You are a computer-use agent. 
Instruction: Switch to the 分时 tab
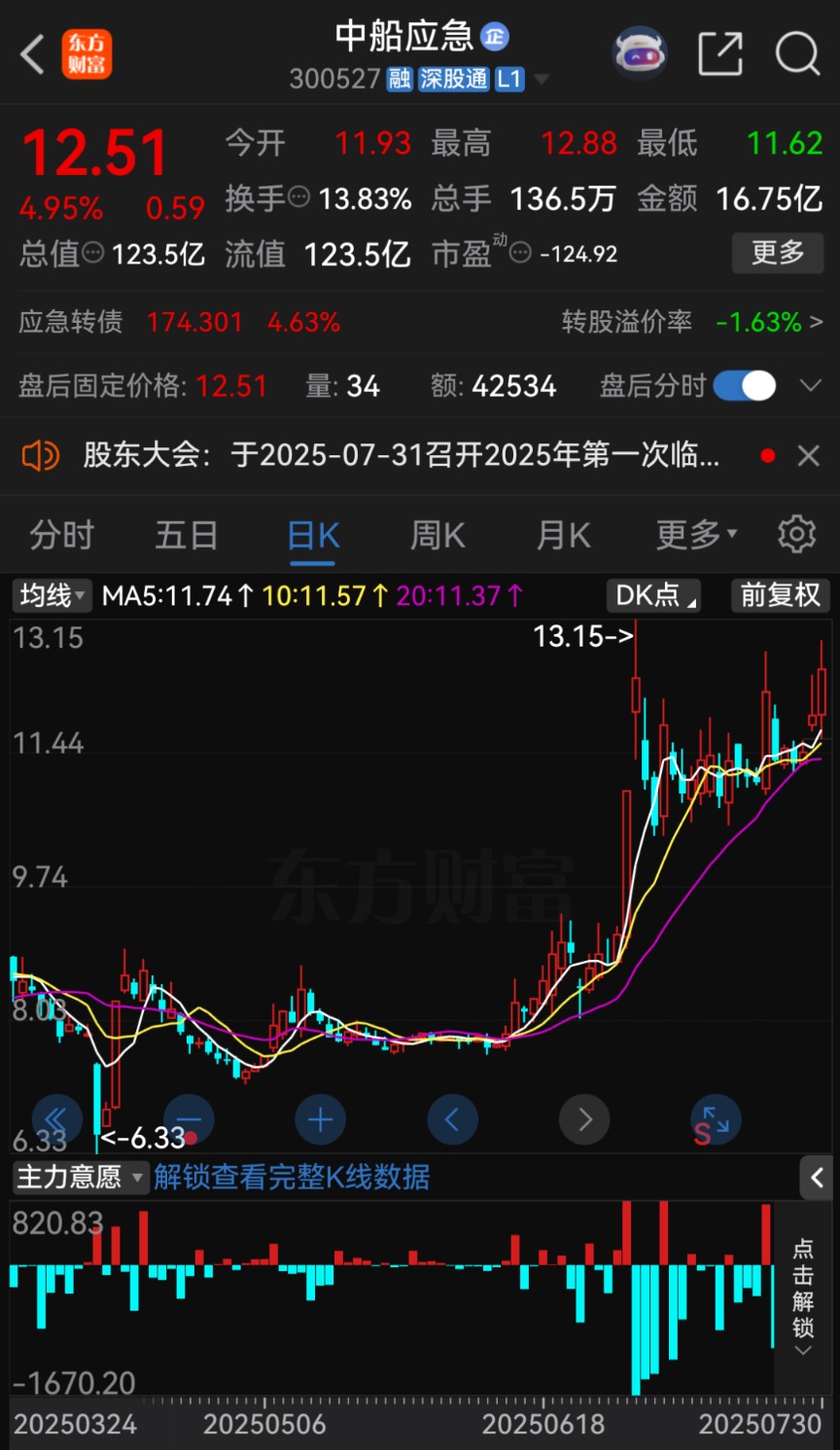(61, 535)
